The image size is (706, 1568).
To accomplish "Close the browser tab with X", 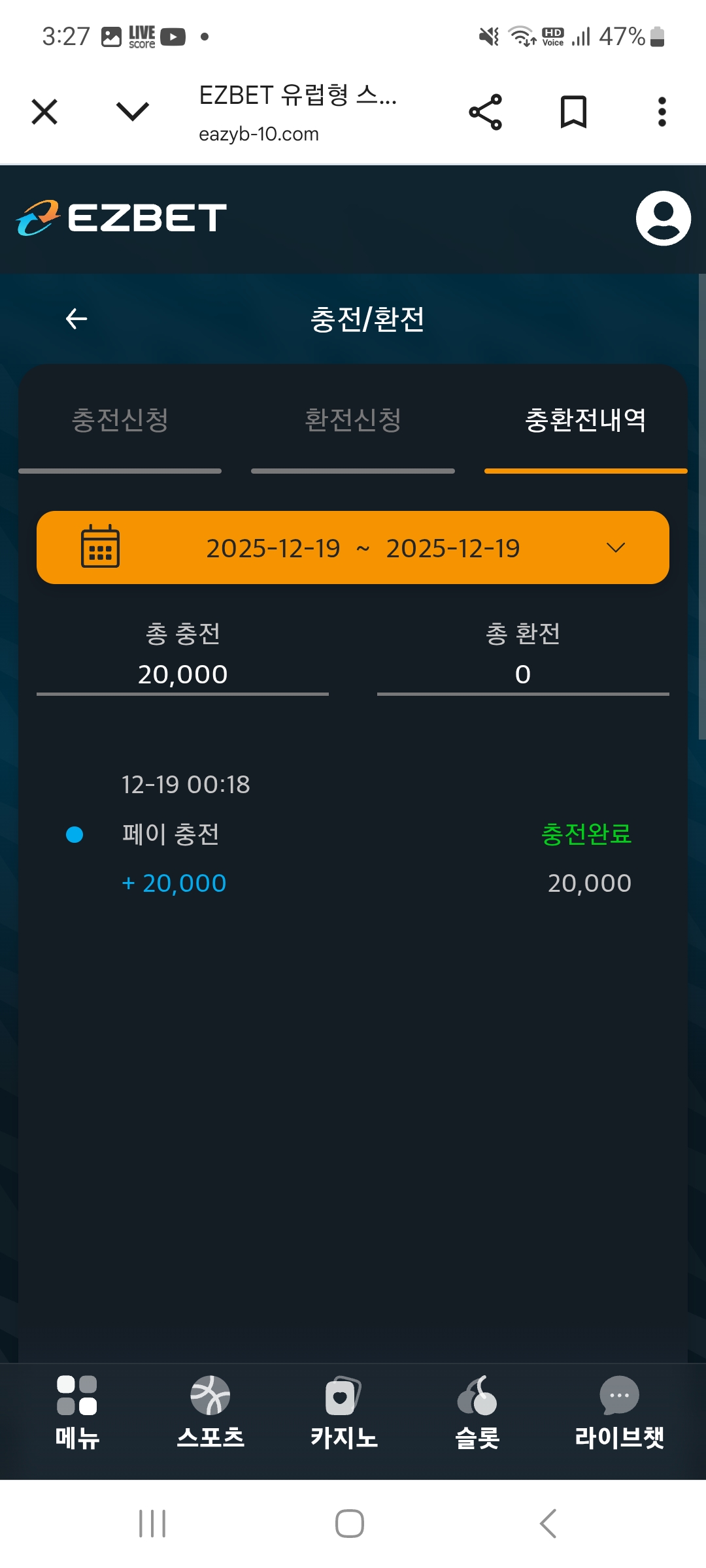I will (44, 112).
